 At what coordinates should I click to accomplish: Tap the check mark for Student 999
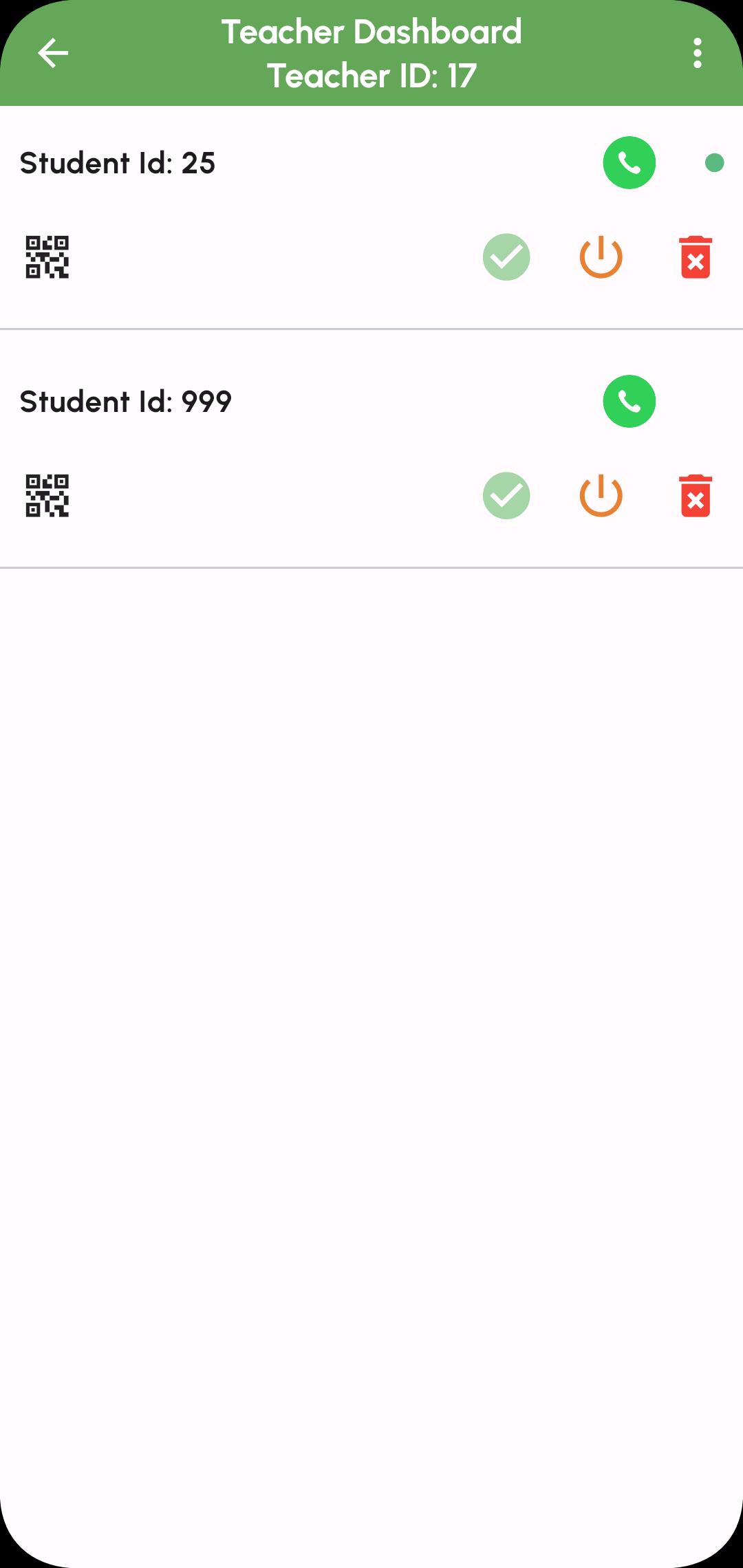506,496
